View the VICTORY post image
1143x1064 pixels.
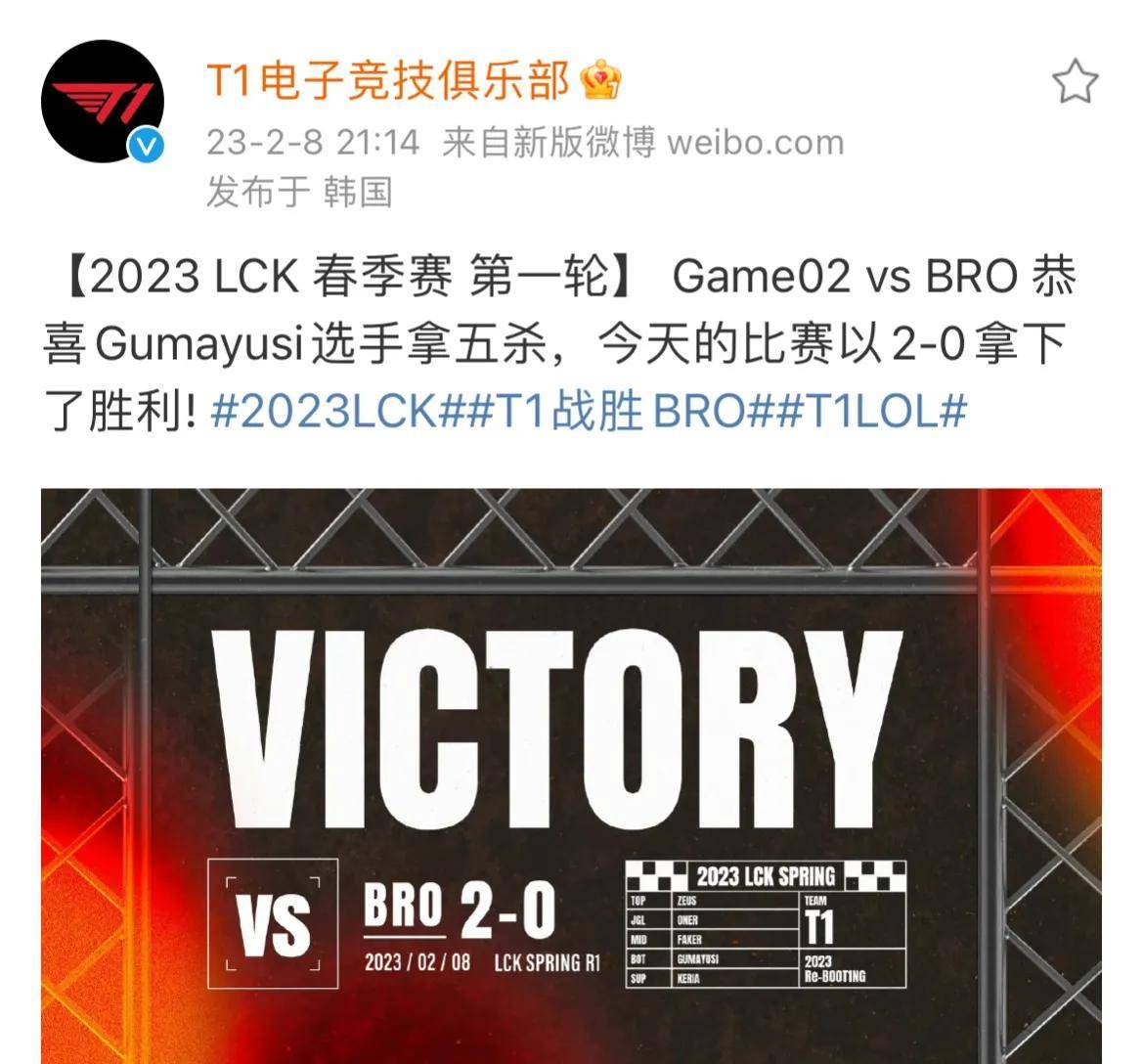571,775
